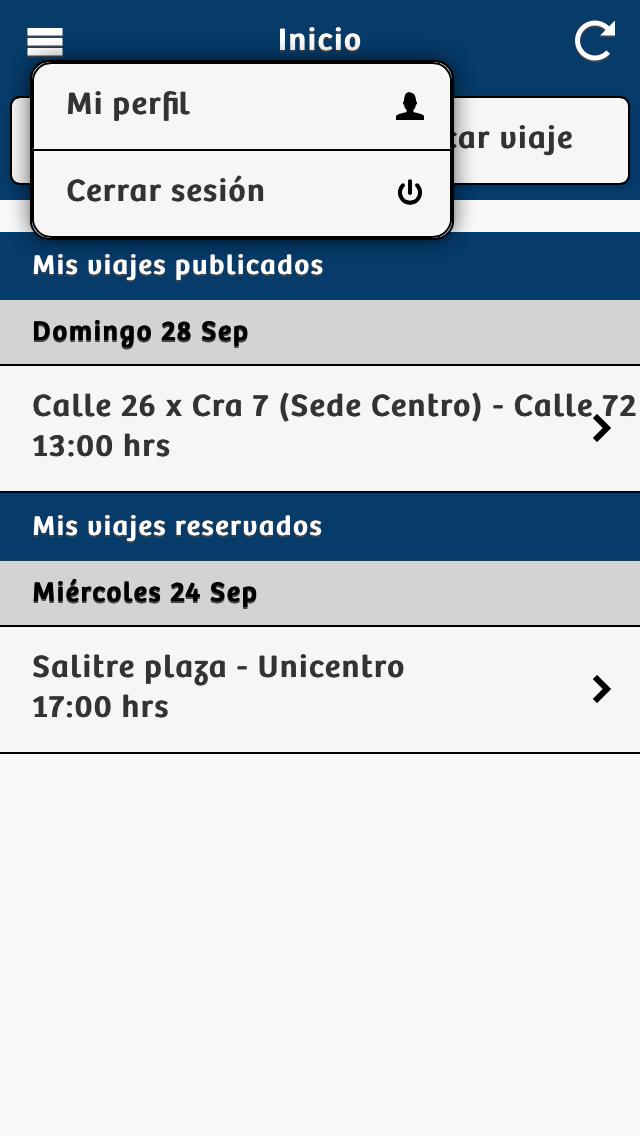Open Mi perfil
The height and width of the screenshot is (1136, 640).
coord(242,106)
